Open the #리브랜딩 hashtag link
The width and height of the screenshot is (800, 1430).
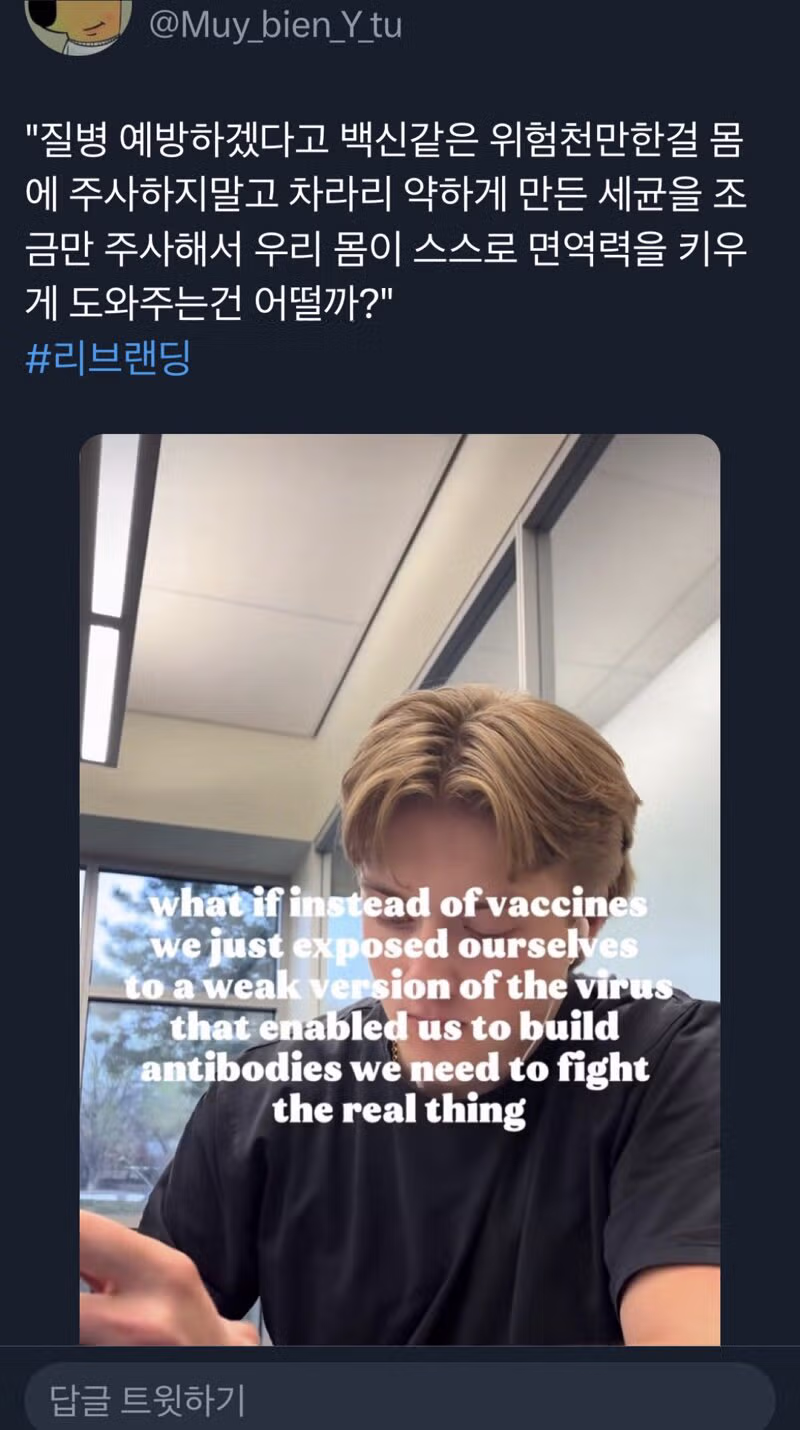click(x=108, y=358)
